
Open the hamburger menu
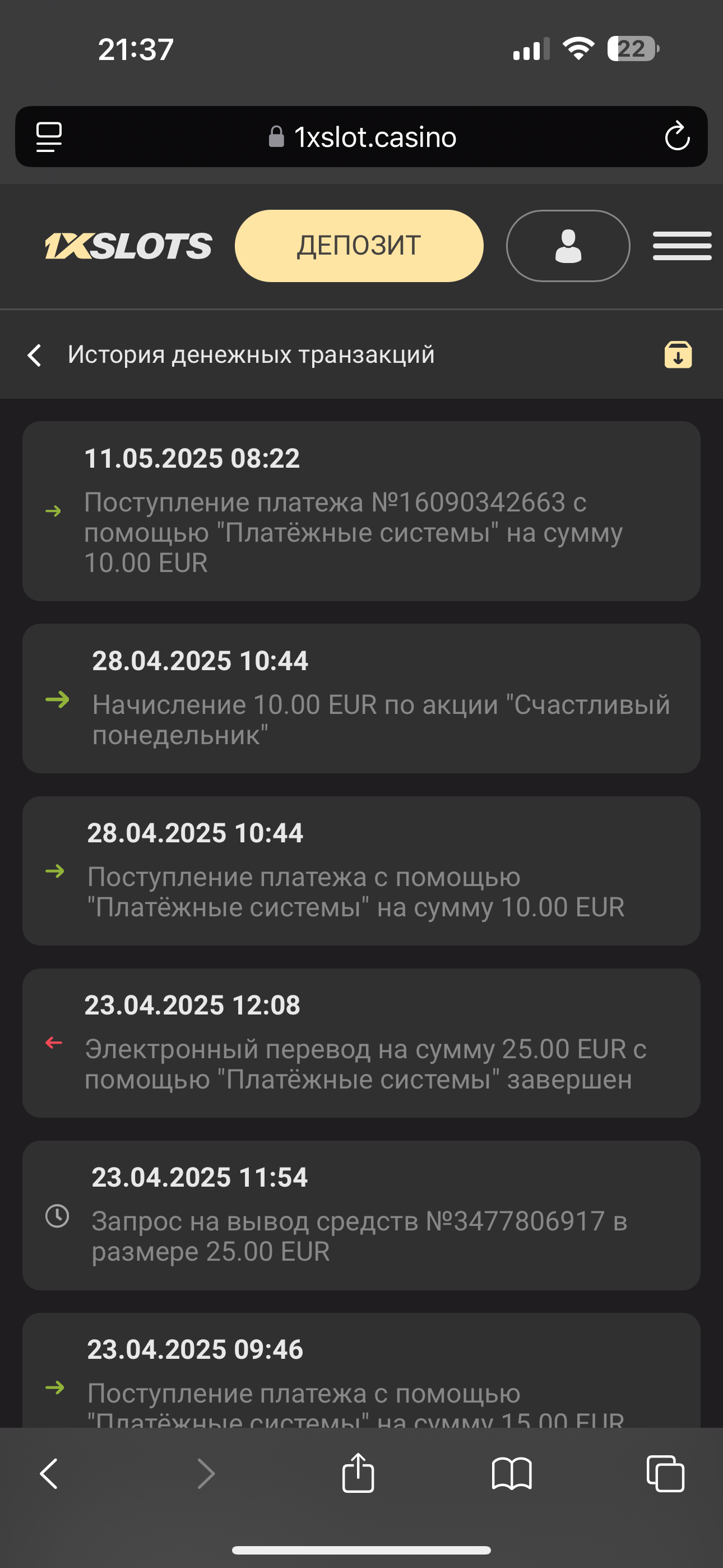click(682, 246)
